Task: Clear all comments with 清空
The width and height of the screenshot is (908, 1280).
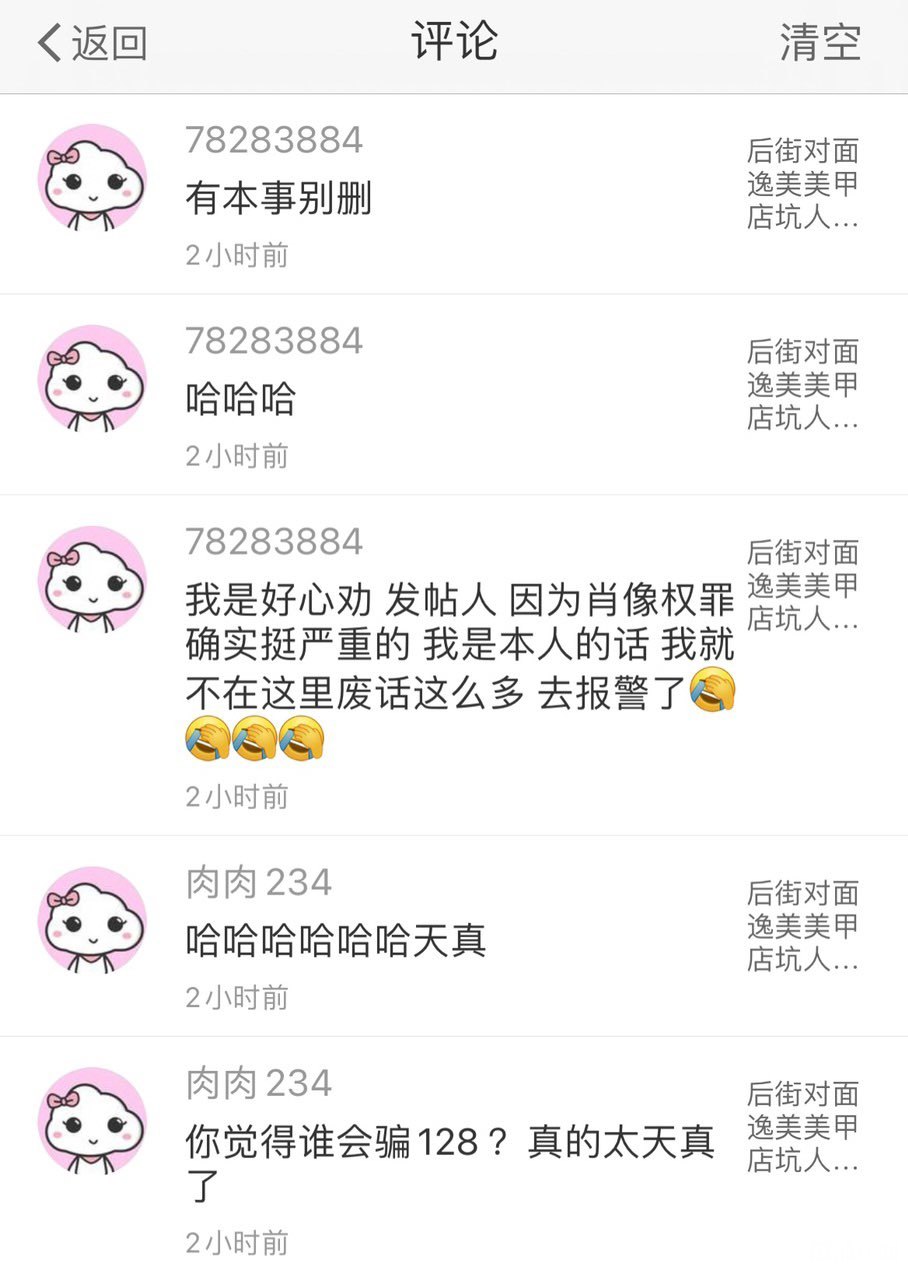Action: click(x=819, y=44)
